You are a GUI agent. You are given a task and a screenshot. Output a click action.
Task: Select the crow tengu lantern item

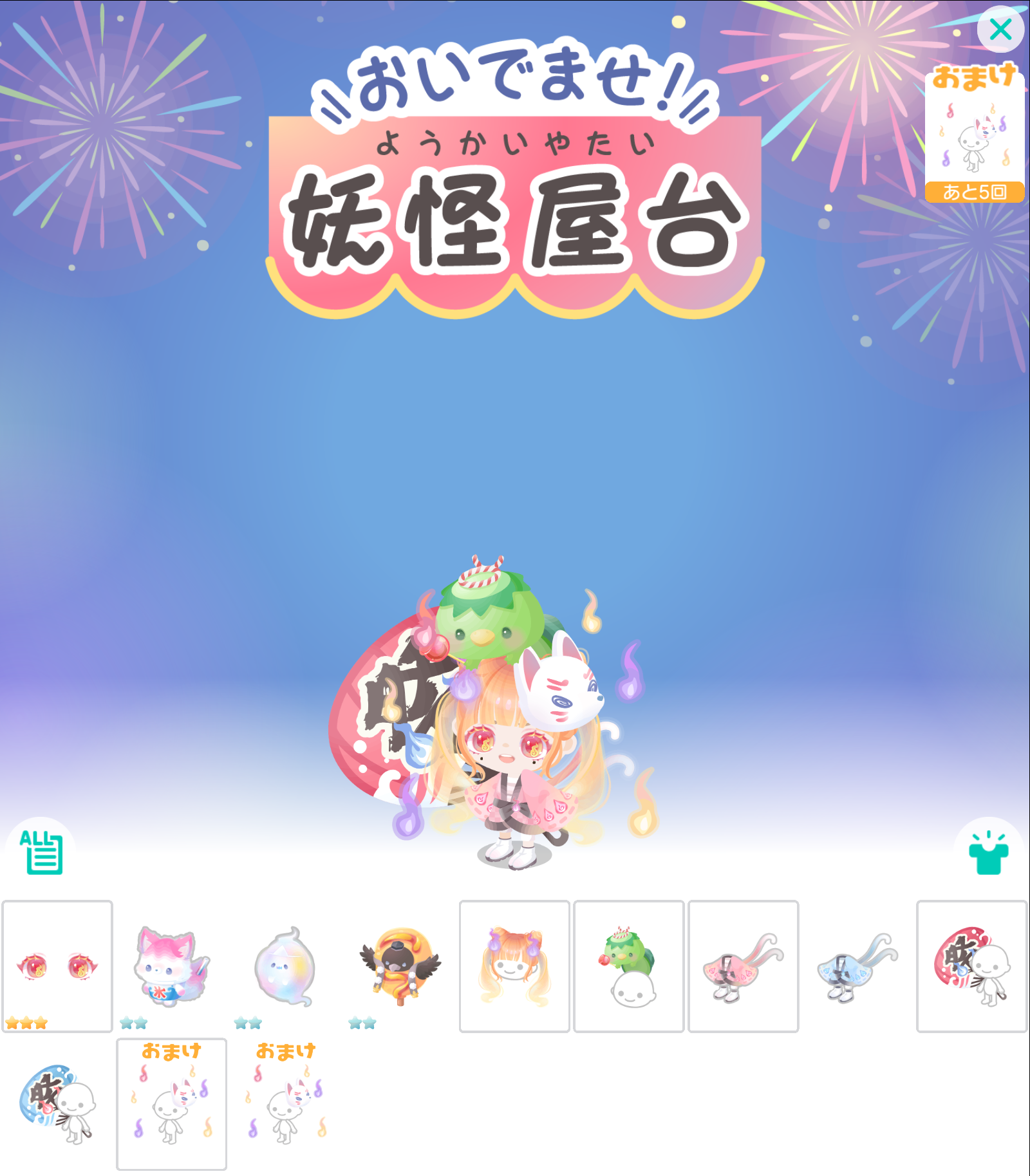pyautogui.click(x=400, y=966)
